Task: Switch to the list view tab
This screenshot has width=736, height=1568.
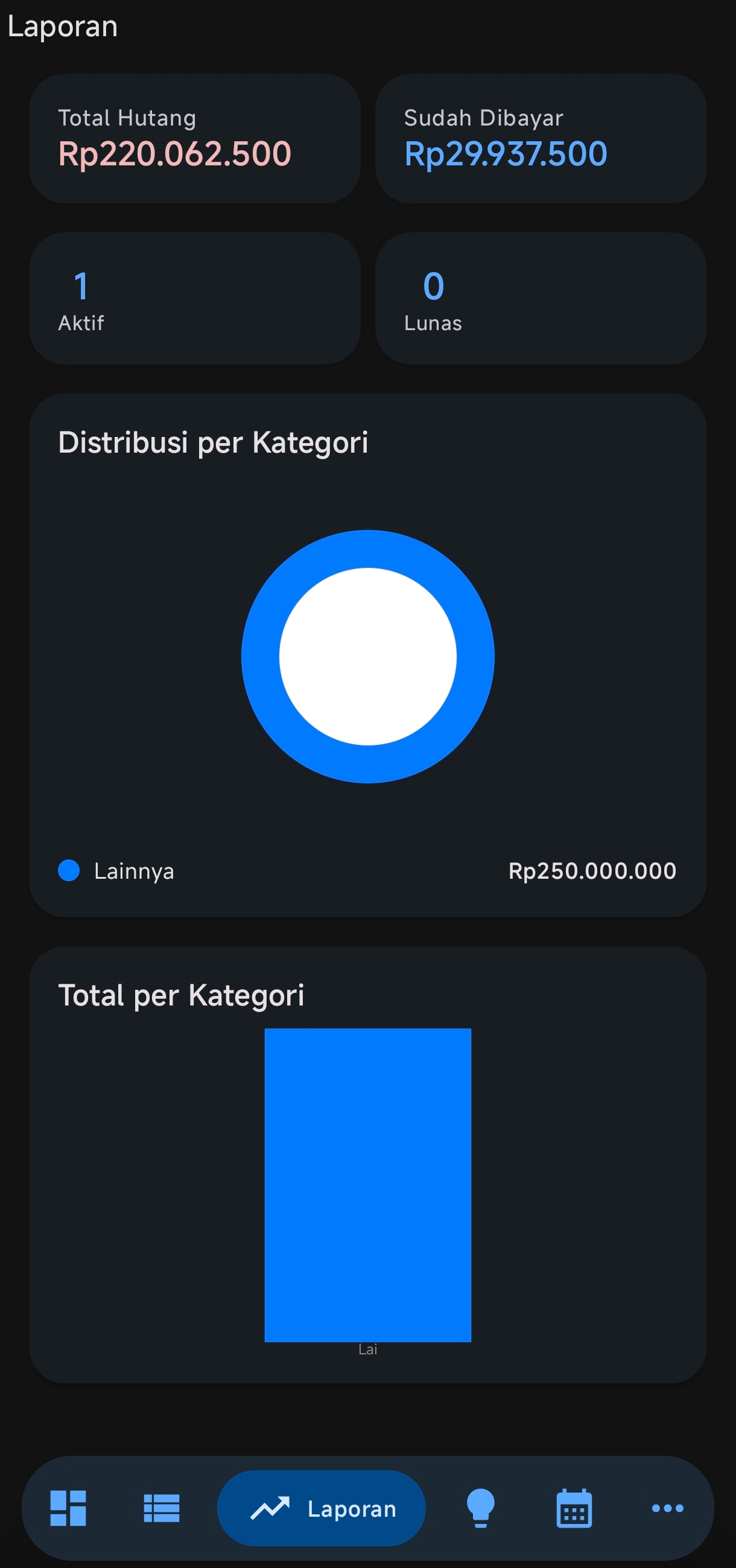Action: coord(161,1508)
